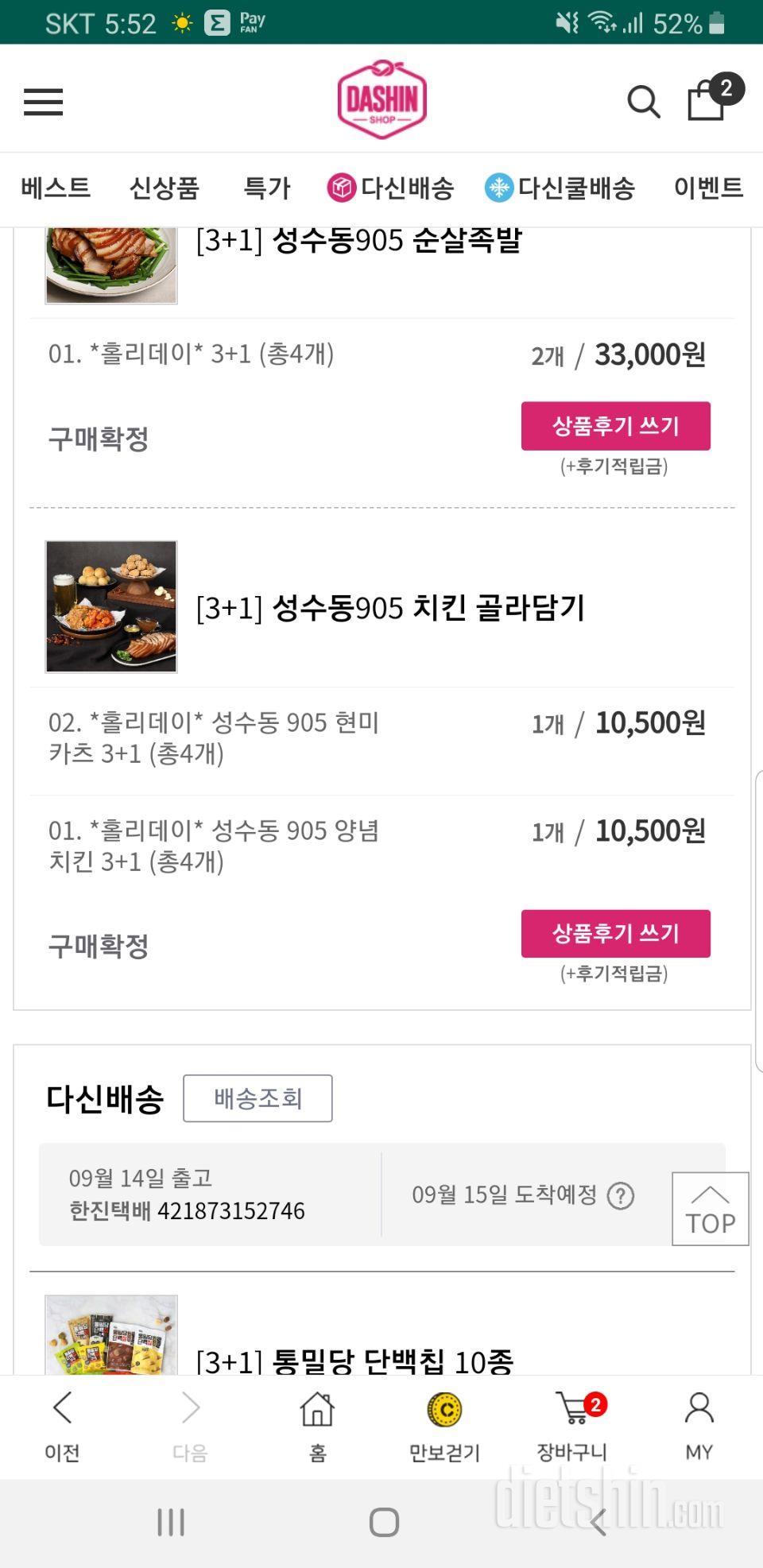Select the 다신배송 box icon
The height and width of the screenshot is (1568, 763).
coord(342,188)
